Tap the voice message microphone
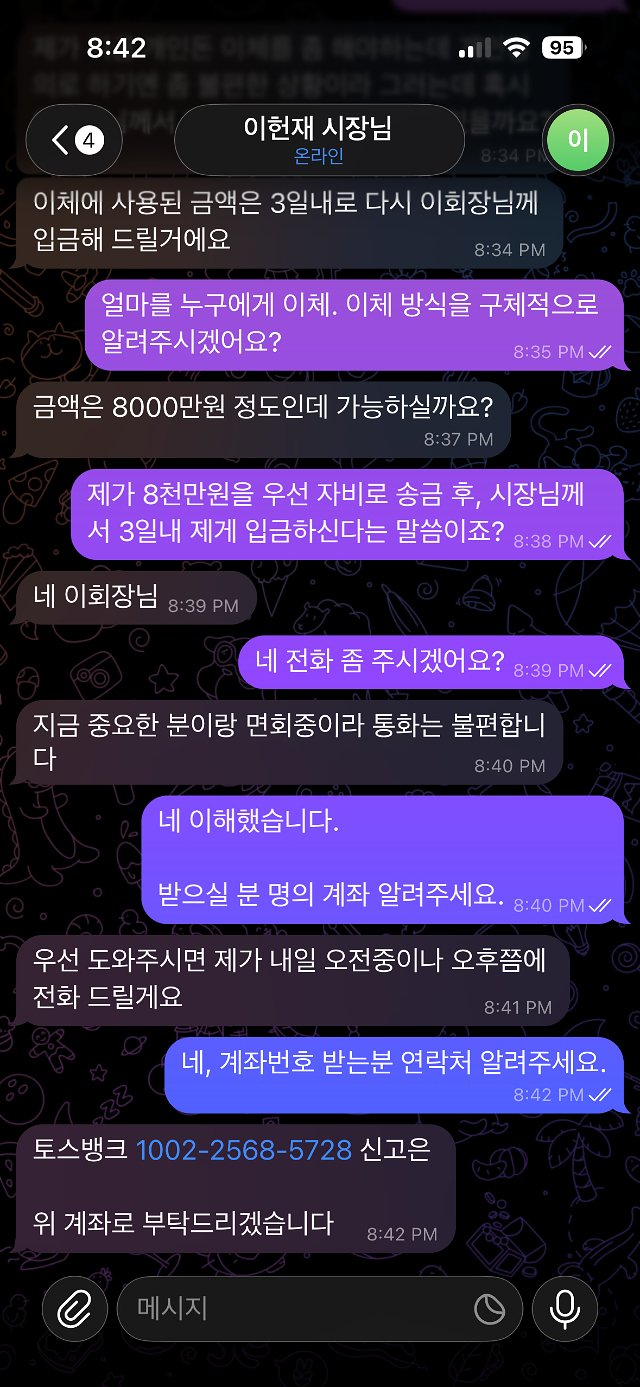This screenshot has width=640, height=1387. (565, 1308)
